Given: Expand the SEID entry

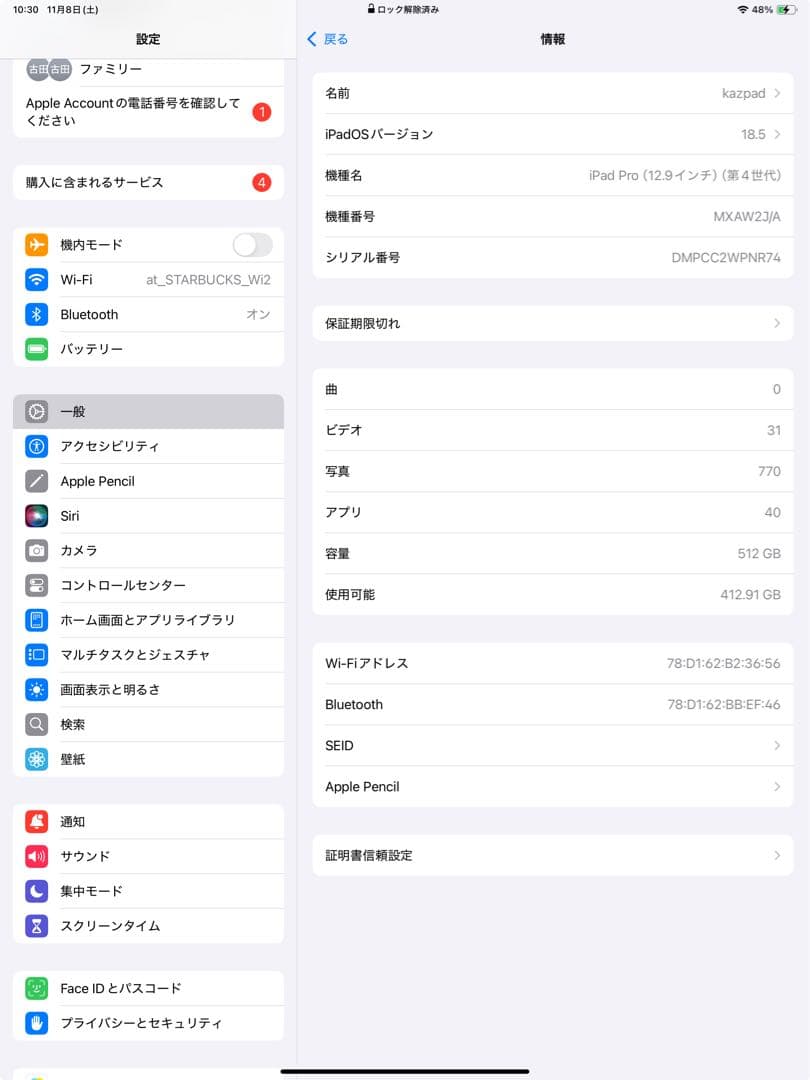Looking at the screenshot, I should tap(552, 745).
